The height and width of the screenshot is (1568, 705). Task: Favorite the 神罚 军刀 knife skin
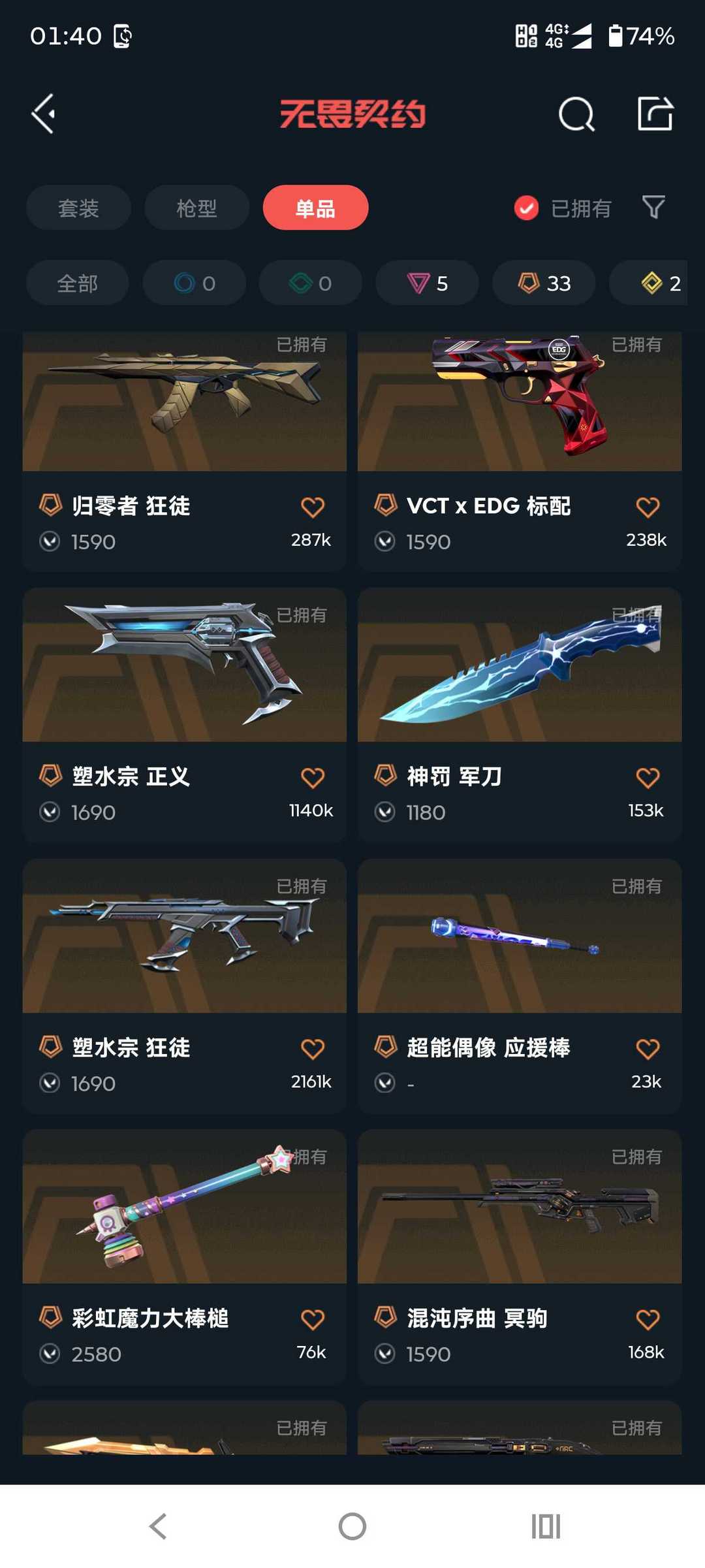coord(648,777)
